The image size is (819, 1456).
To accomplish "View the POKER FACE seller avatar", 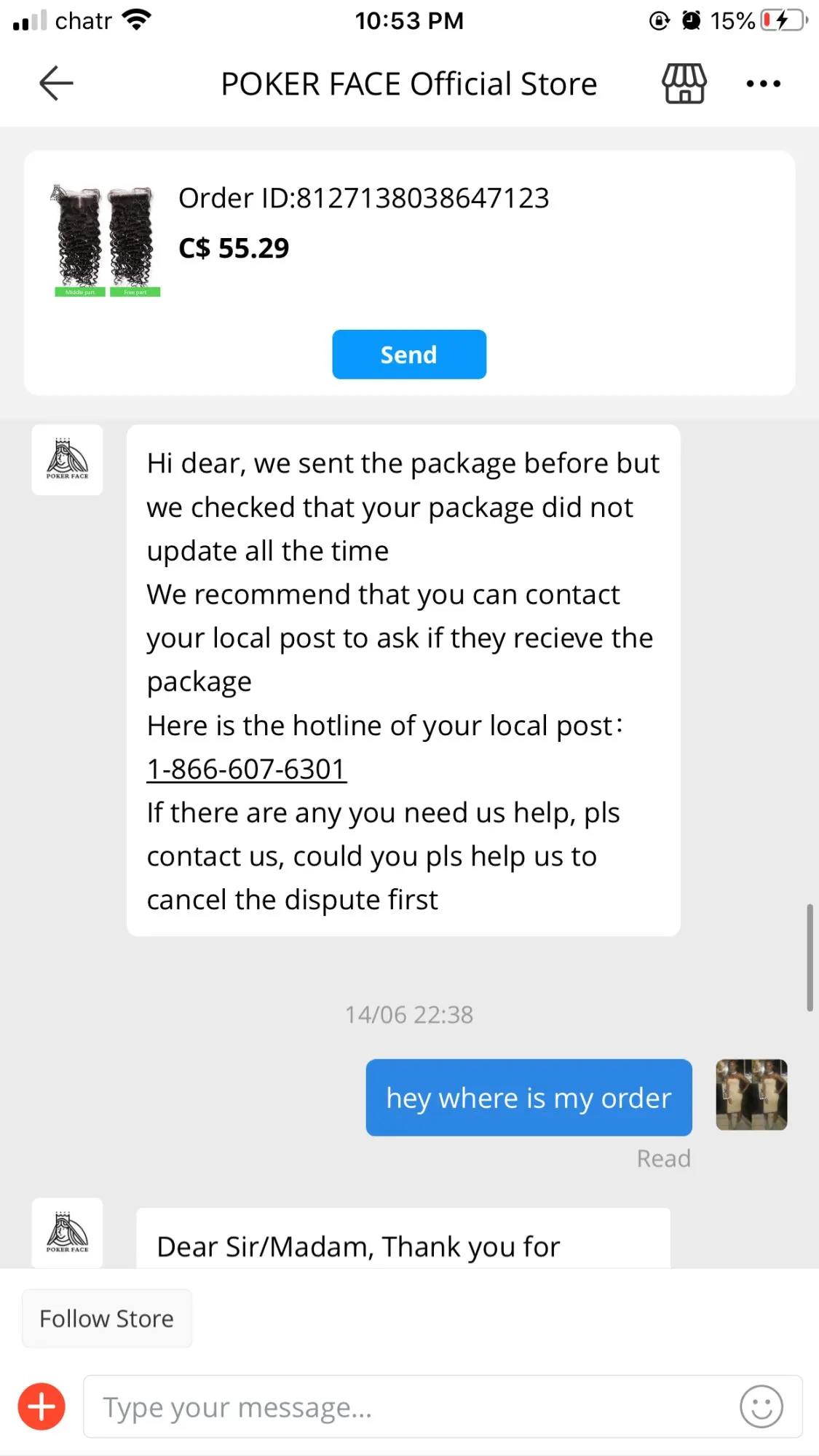I will tap(67, 460).
